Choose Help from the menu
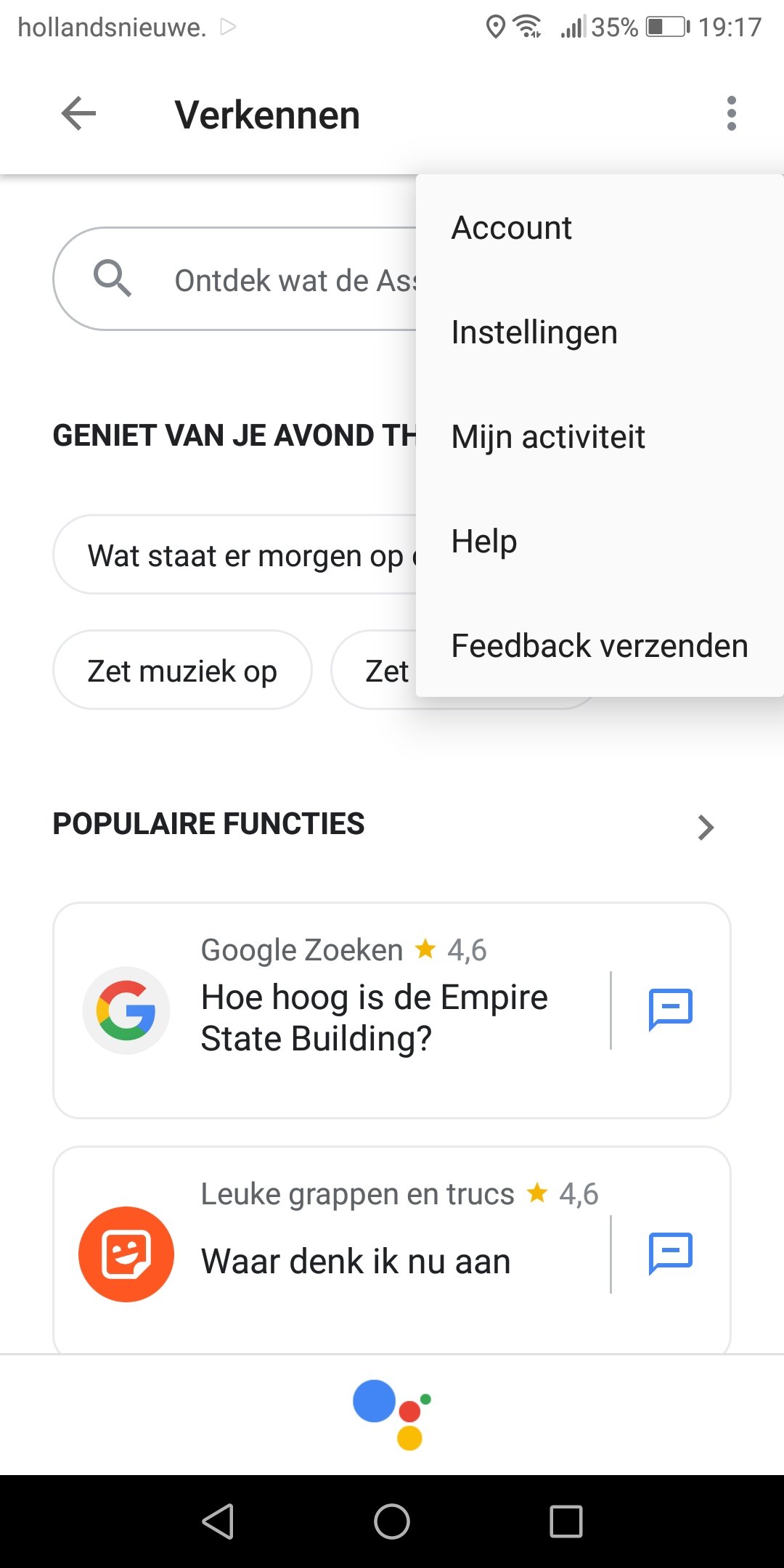Viewport: 784px width, 1568px height. (x=484, y=542)
